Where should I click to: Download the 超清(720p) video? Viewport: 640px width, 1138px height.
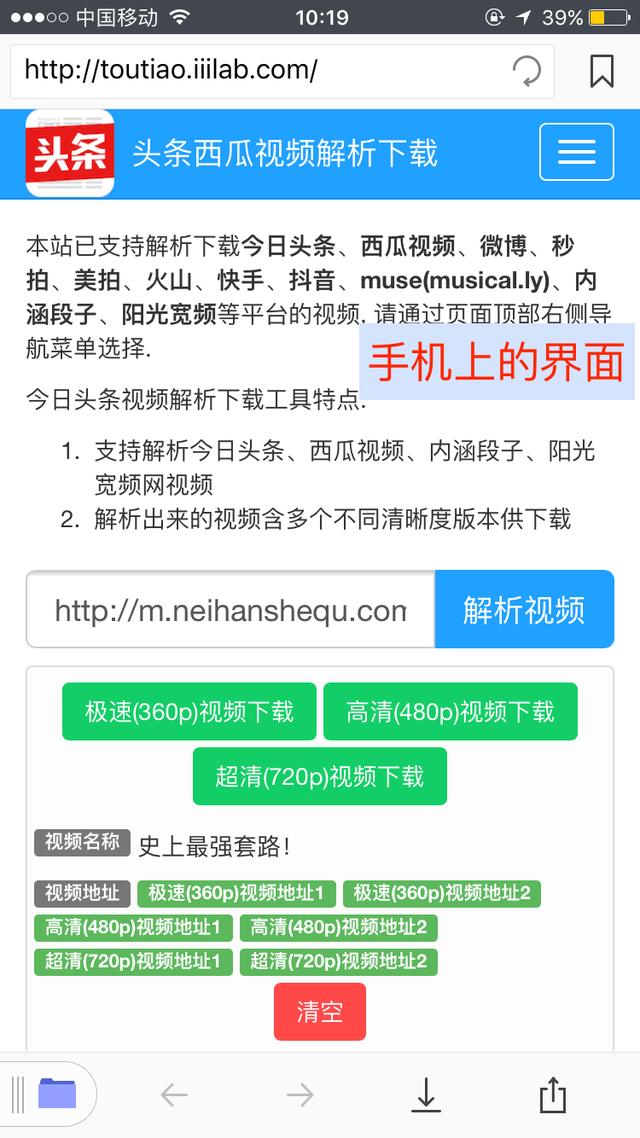point(320,776)
